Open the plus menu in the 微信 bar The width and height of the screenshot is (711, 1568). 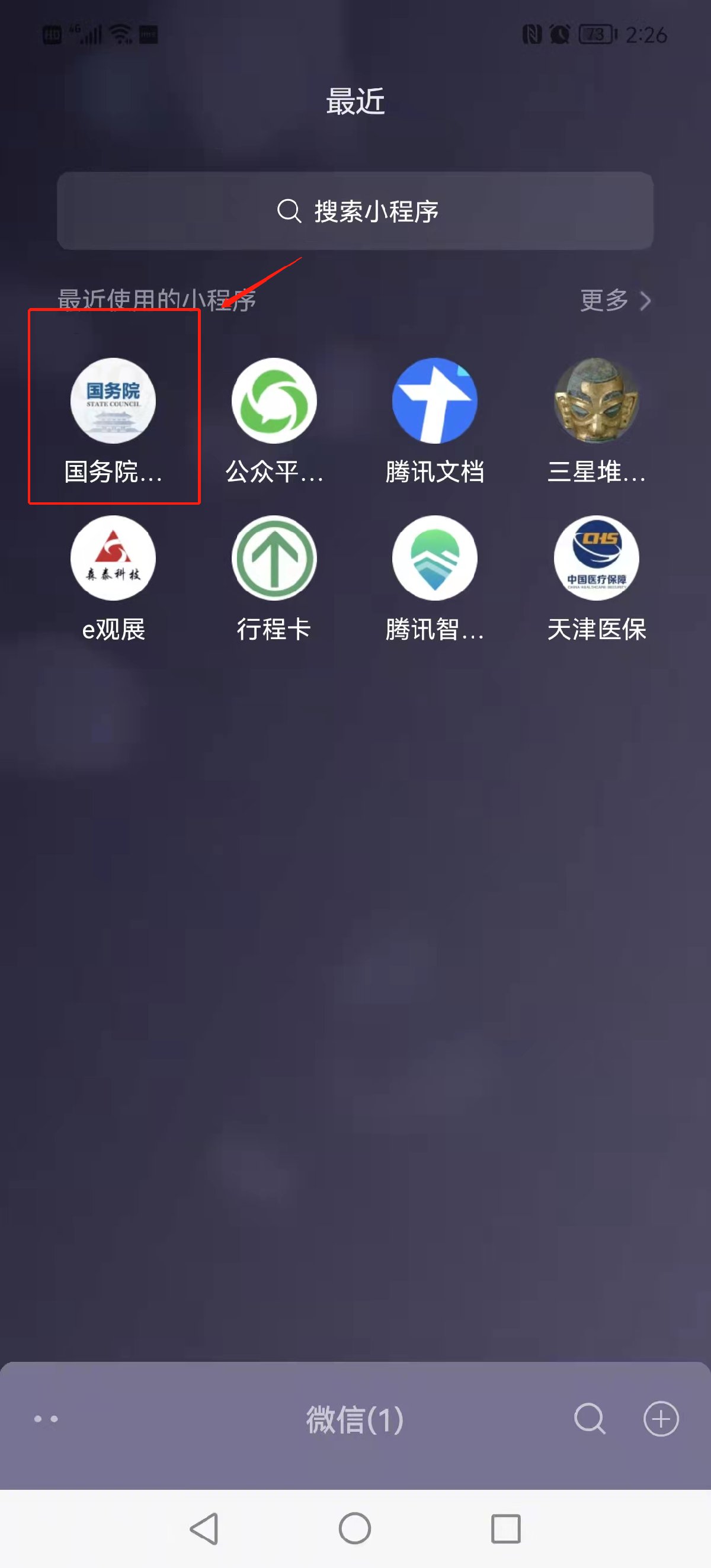tap(661, 1419)
